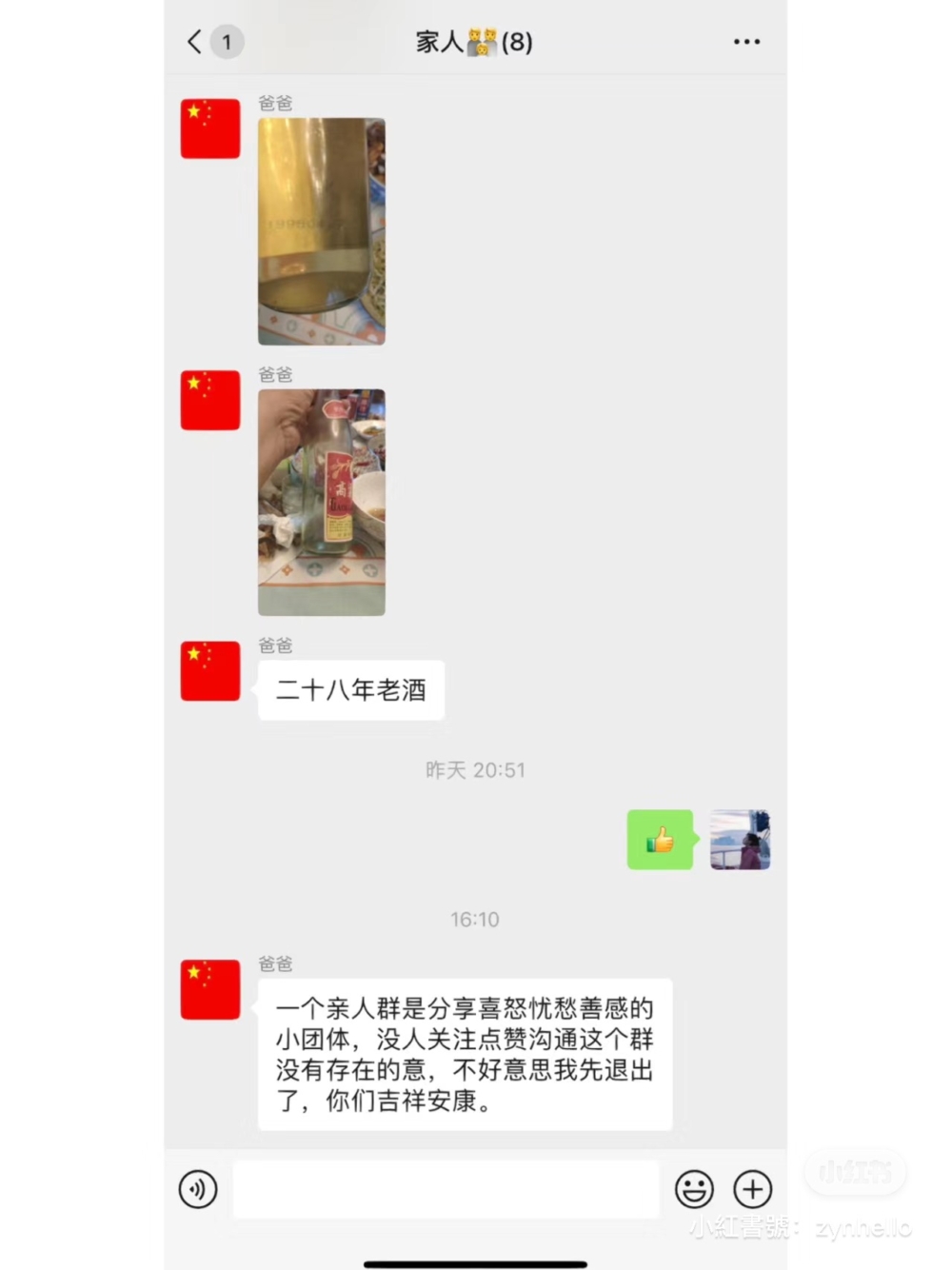Screen dimensions: 952x1270
Task: Open more chat options via the three dots
Action: tap(747, 41)
